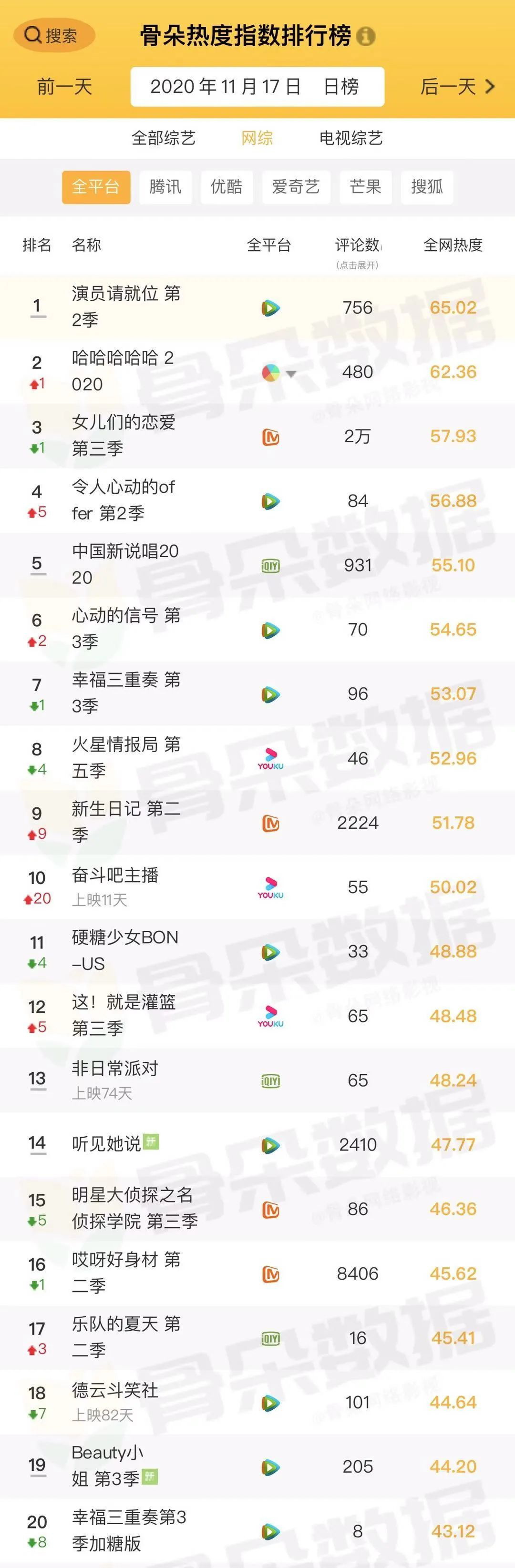Expand platform dropdown for 哈哈哈哈哈 2020
Screen dimensions: 515x1568
pyautogui.click(x=291, y=373)
